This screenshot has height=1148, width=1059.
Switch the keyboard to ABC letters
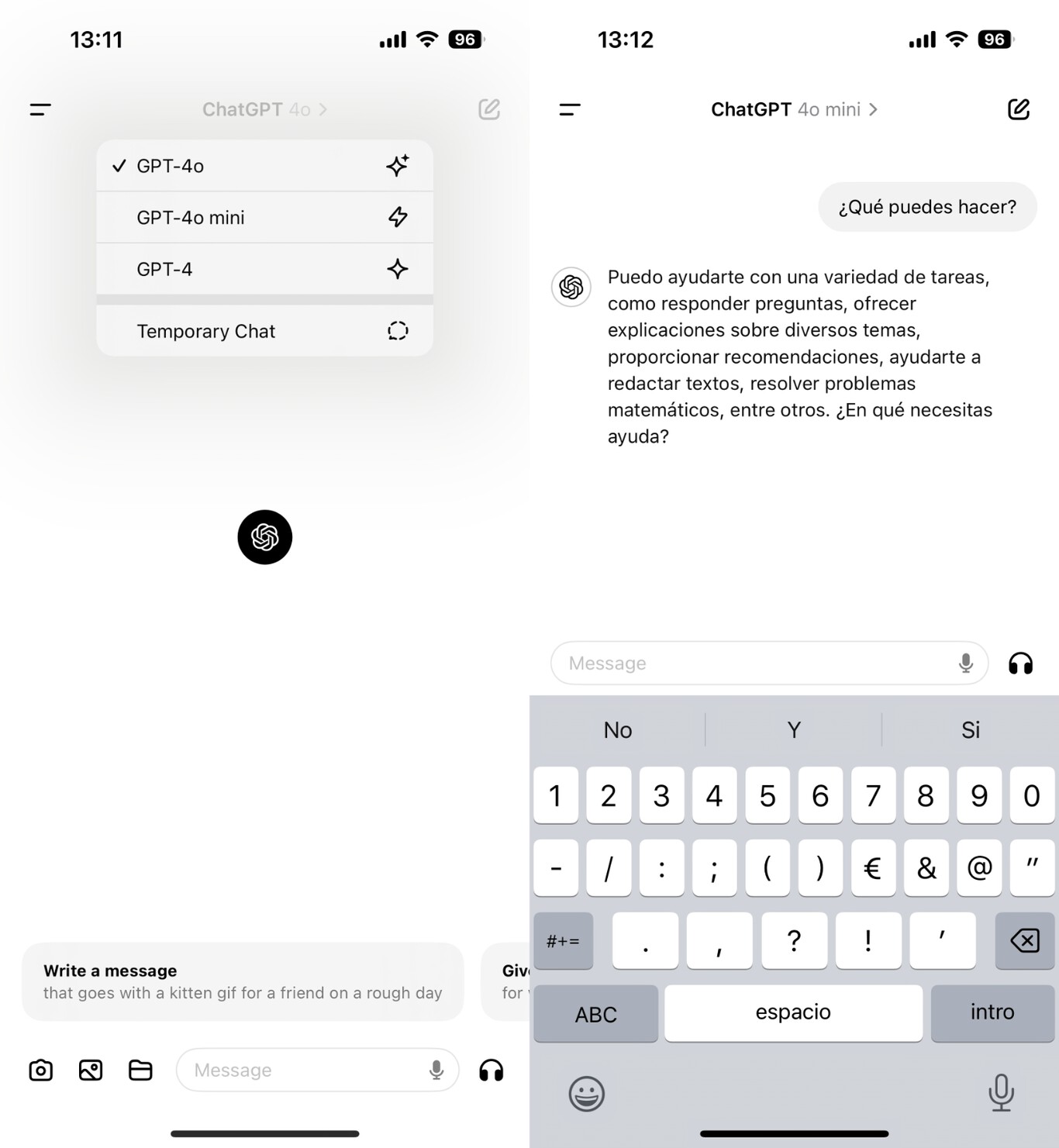coord(595,1014)
